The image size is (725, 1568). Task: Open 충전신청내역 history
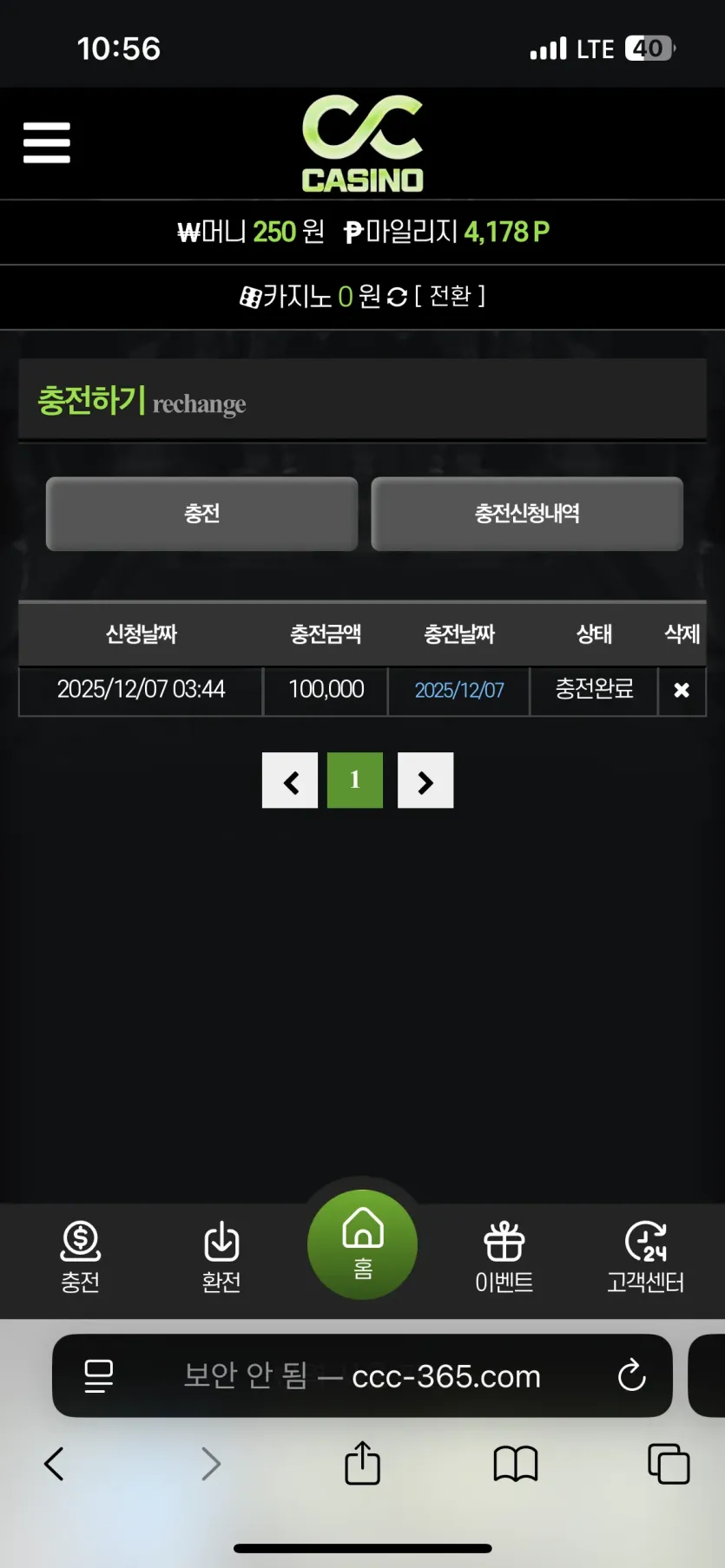pyautogui.click(x=527, y=514)
